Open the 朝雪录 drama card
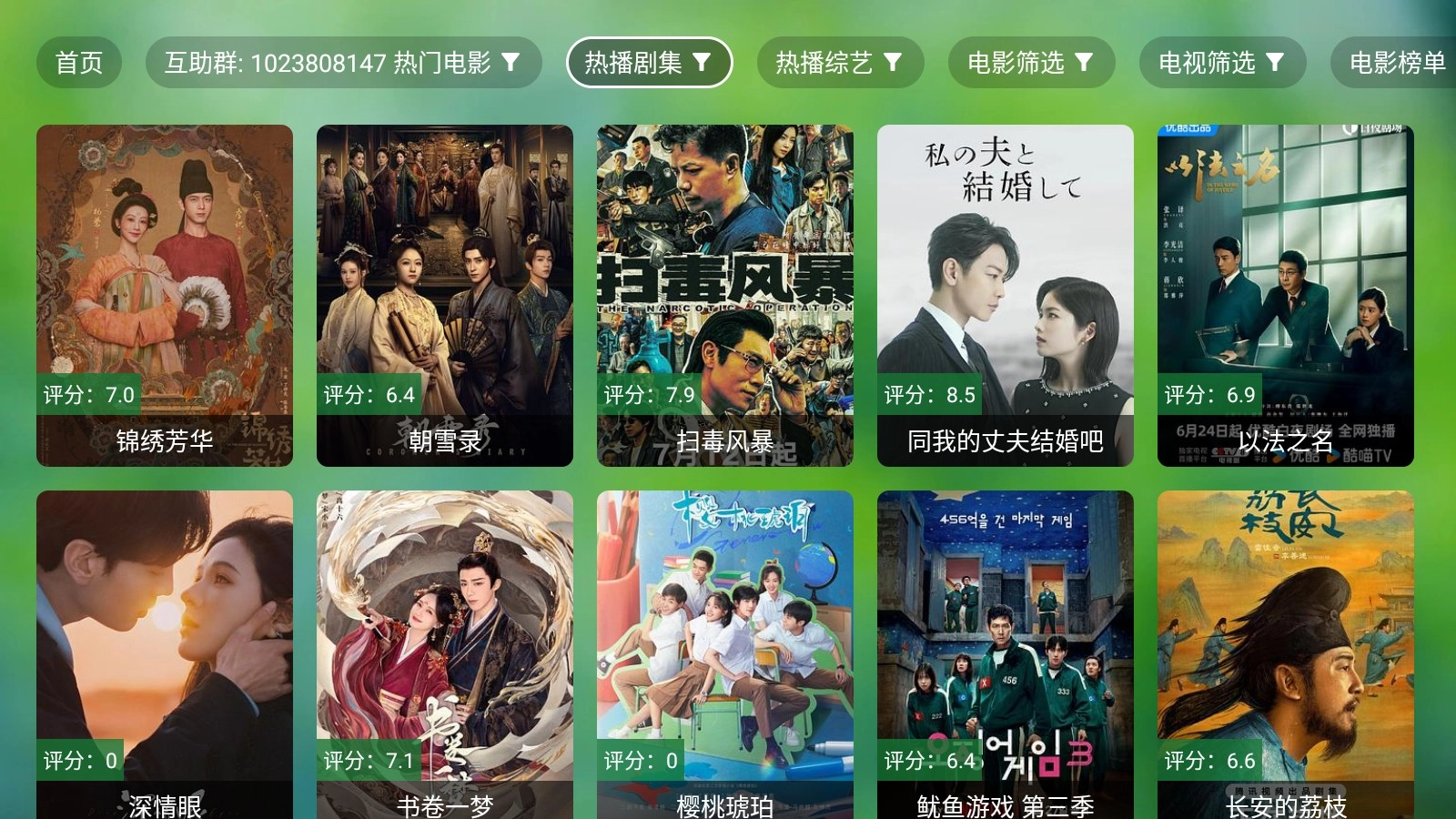The width and height of the screenshot is (1456, 819). (445, 296)
